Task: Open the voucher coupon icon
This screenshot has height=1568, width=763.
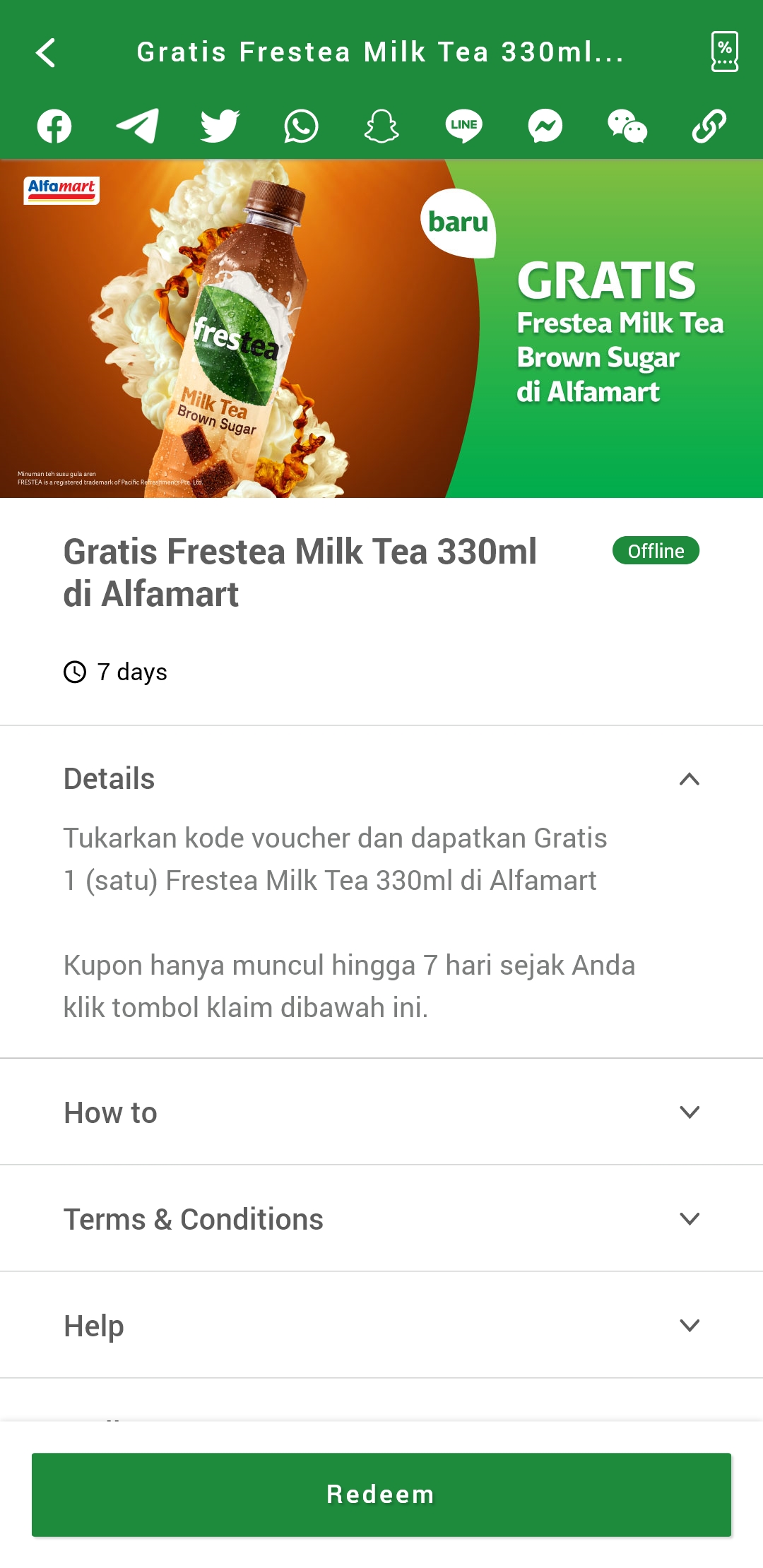Action: click(724, 52)
